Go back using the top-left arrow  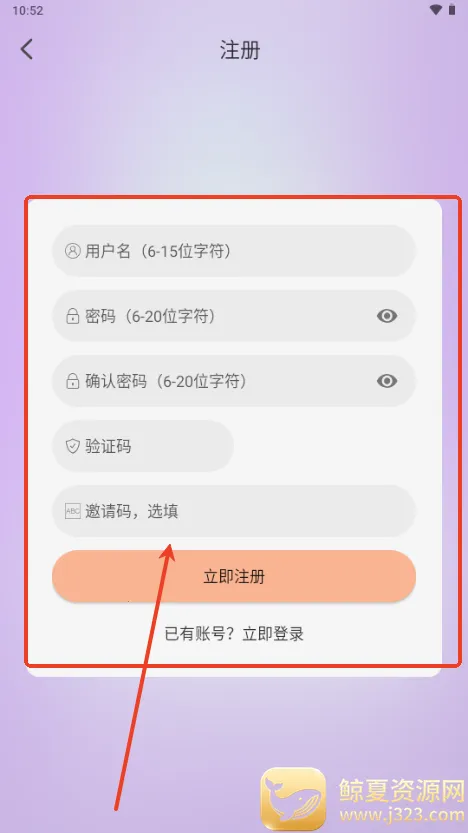point(27,49)
